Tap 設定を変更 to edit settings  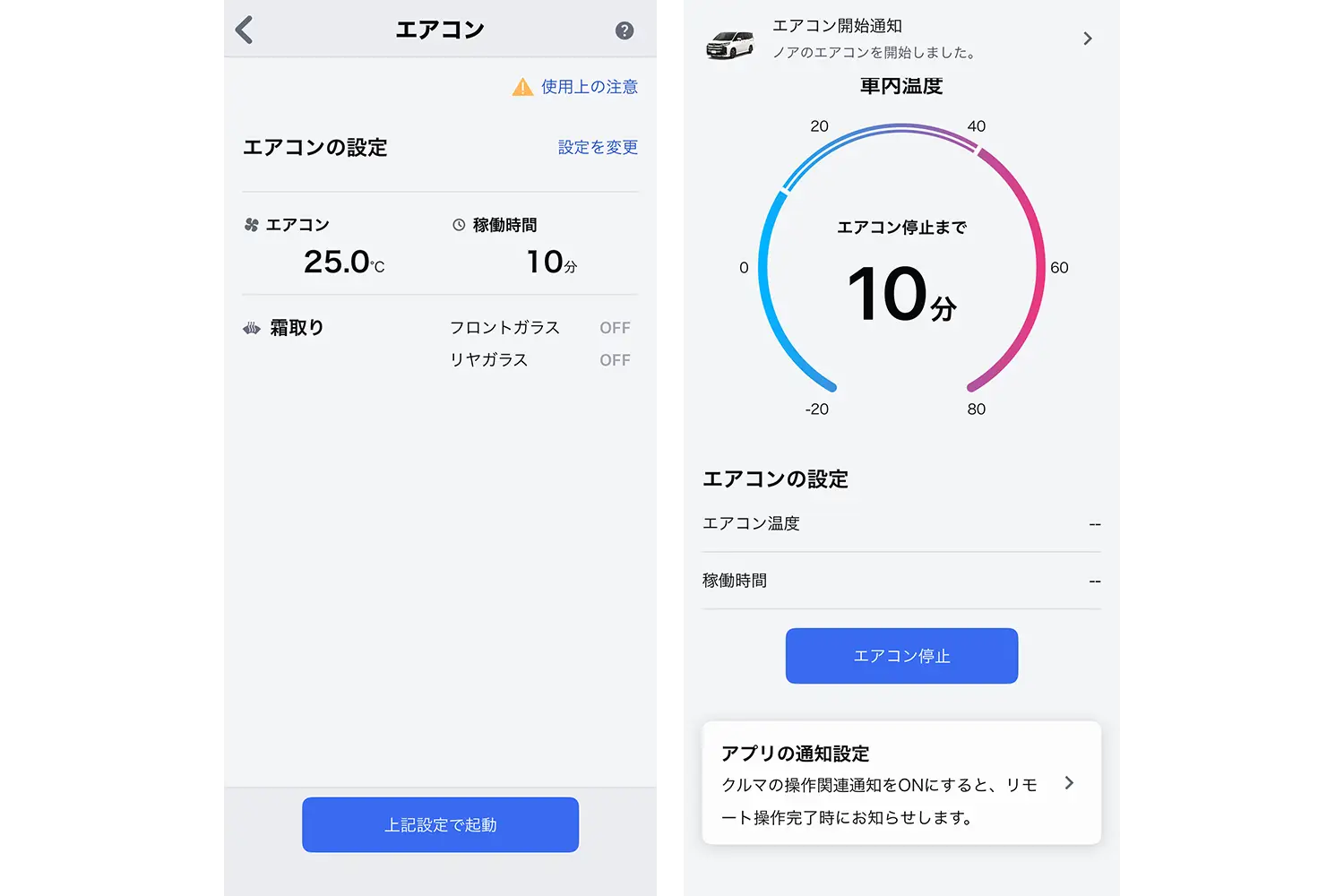tap(598, 147)
